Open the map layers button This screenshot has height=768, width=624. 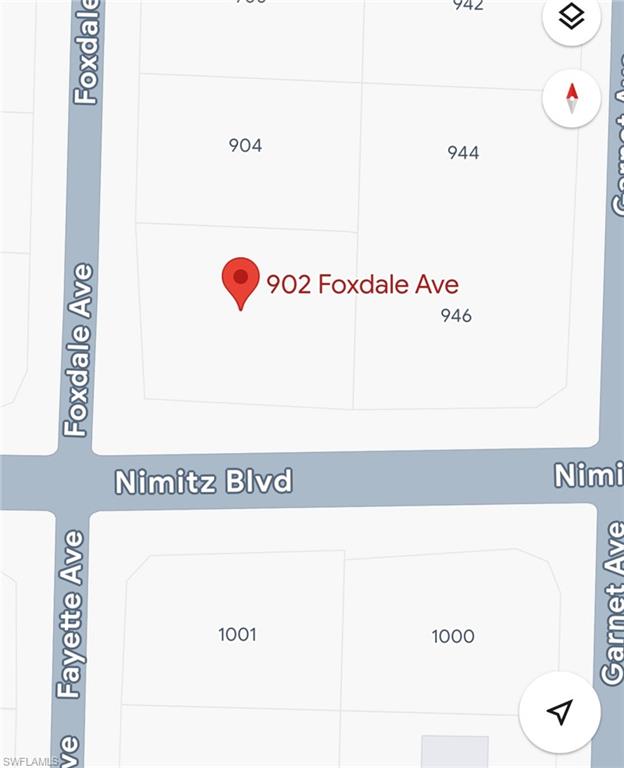click(x=571, y=17)
